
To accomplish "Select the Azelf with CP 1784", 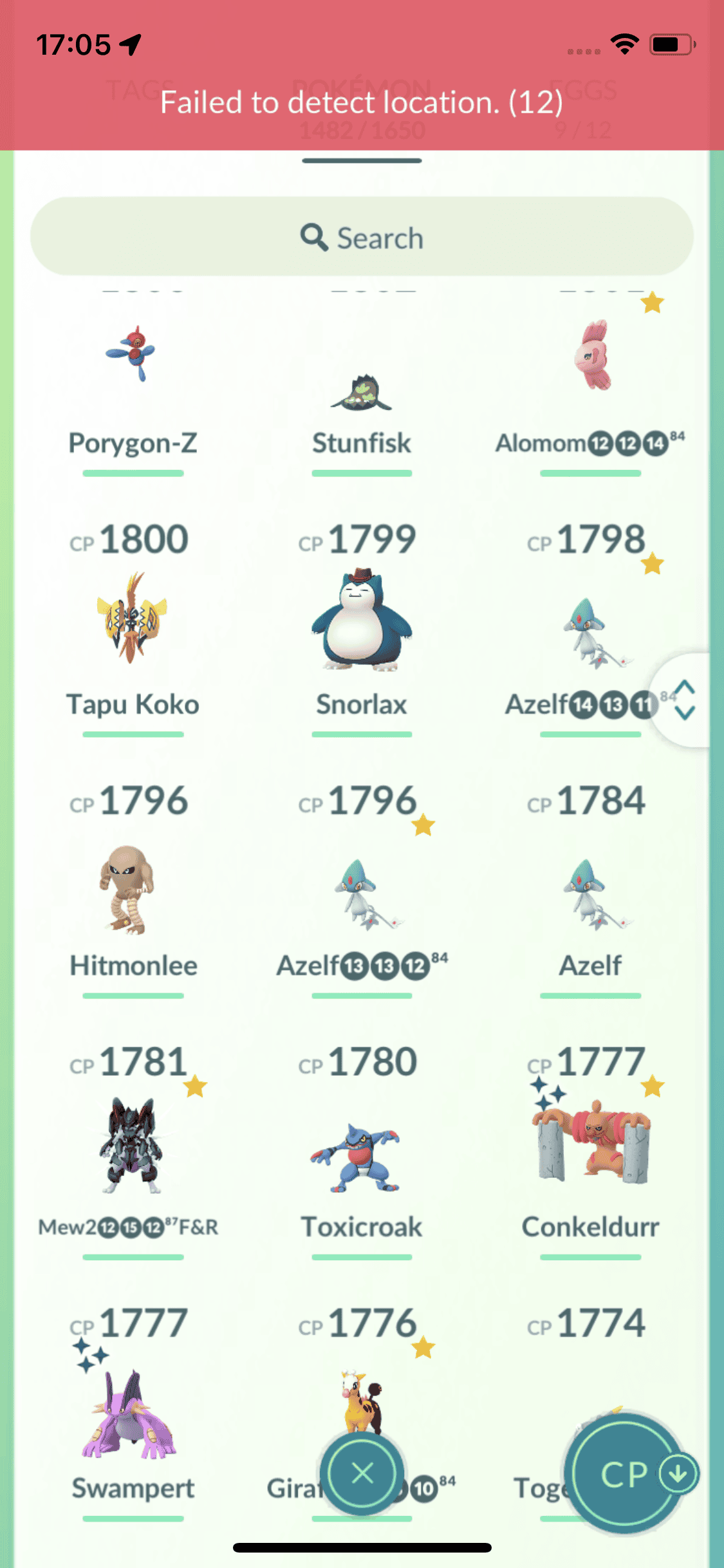I will click(590, 895).
